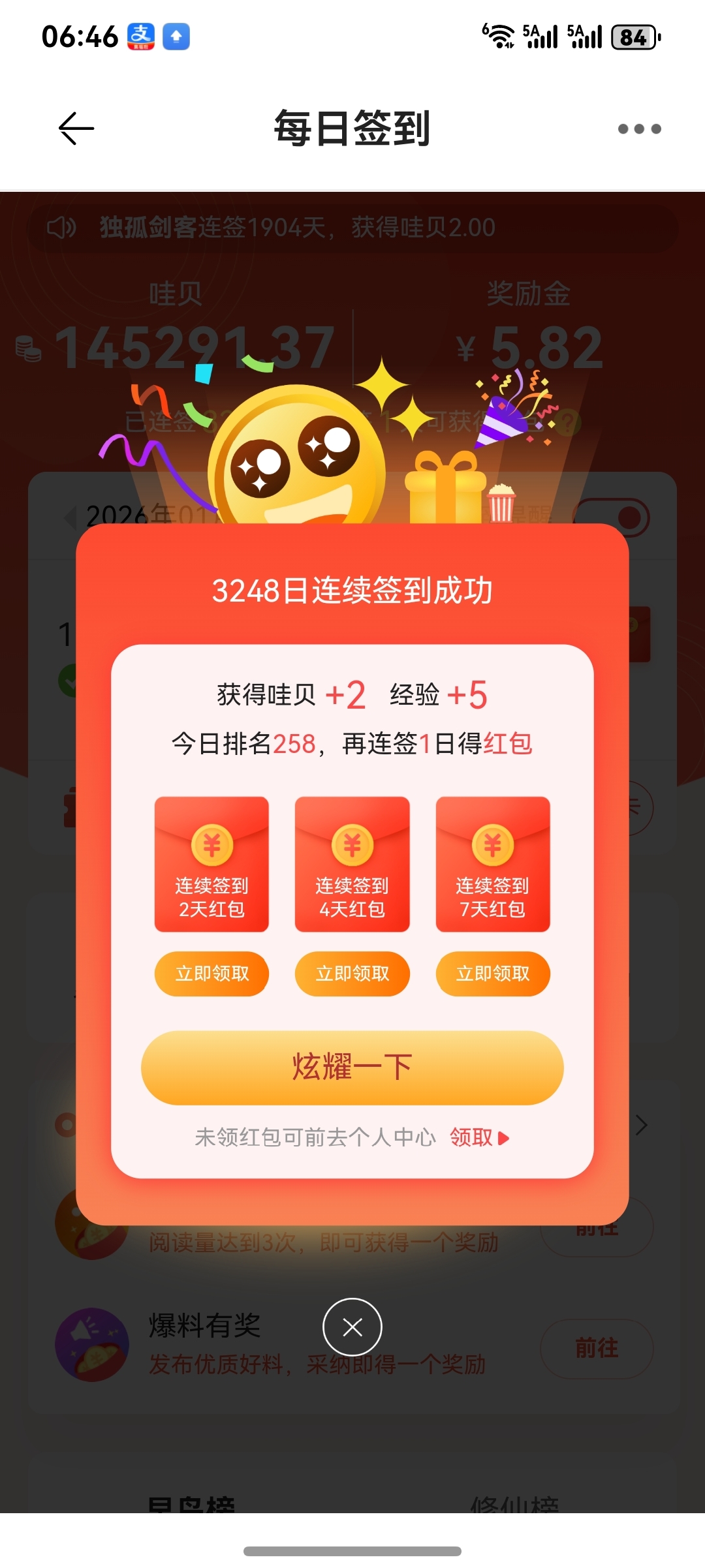Claim the 连续签到4天红包 with 立即领取
705x1568 pixels.
pos(352,974)
